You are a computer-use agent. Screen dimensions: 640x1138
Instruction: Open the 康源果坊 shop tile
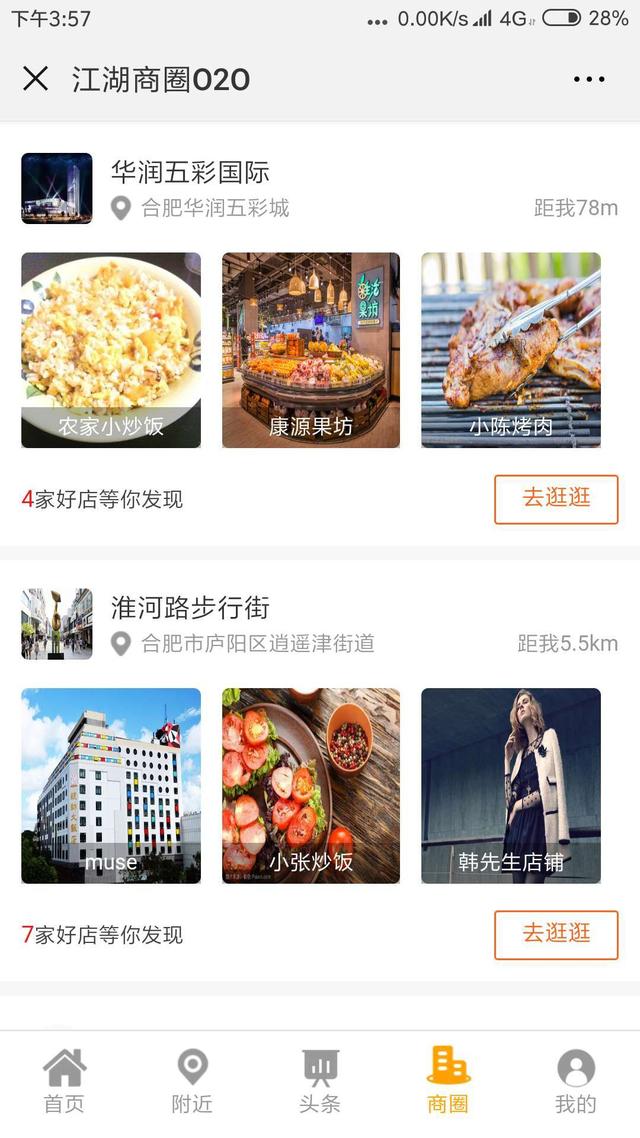[311, 350]
